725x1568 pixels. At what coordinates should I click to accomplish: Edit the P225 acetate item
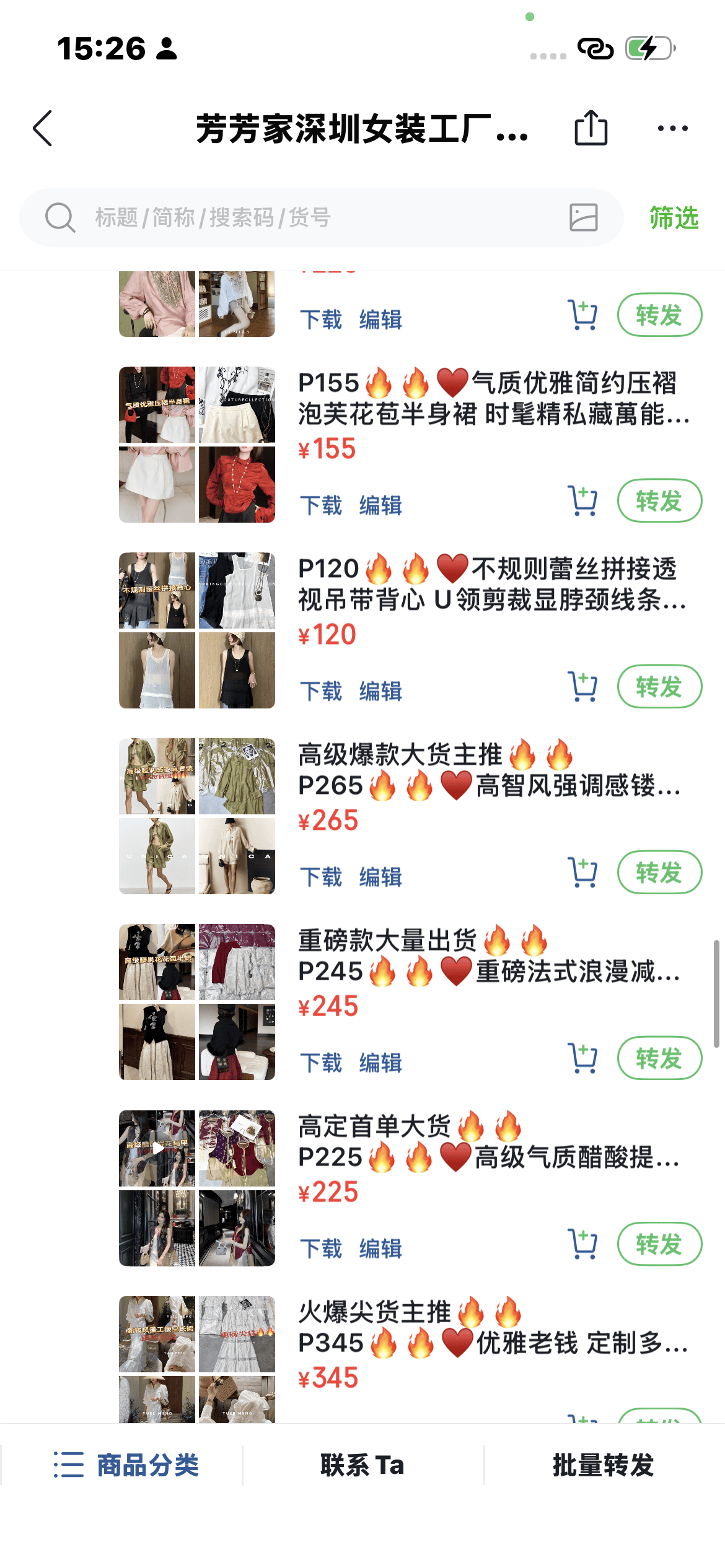380,1248
